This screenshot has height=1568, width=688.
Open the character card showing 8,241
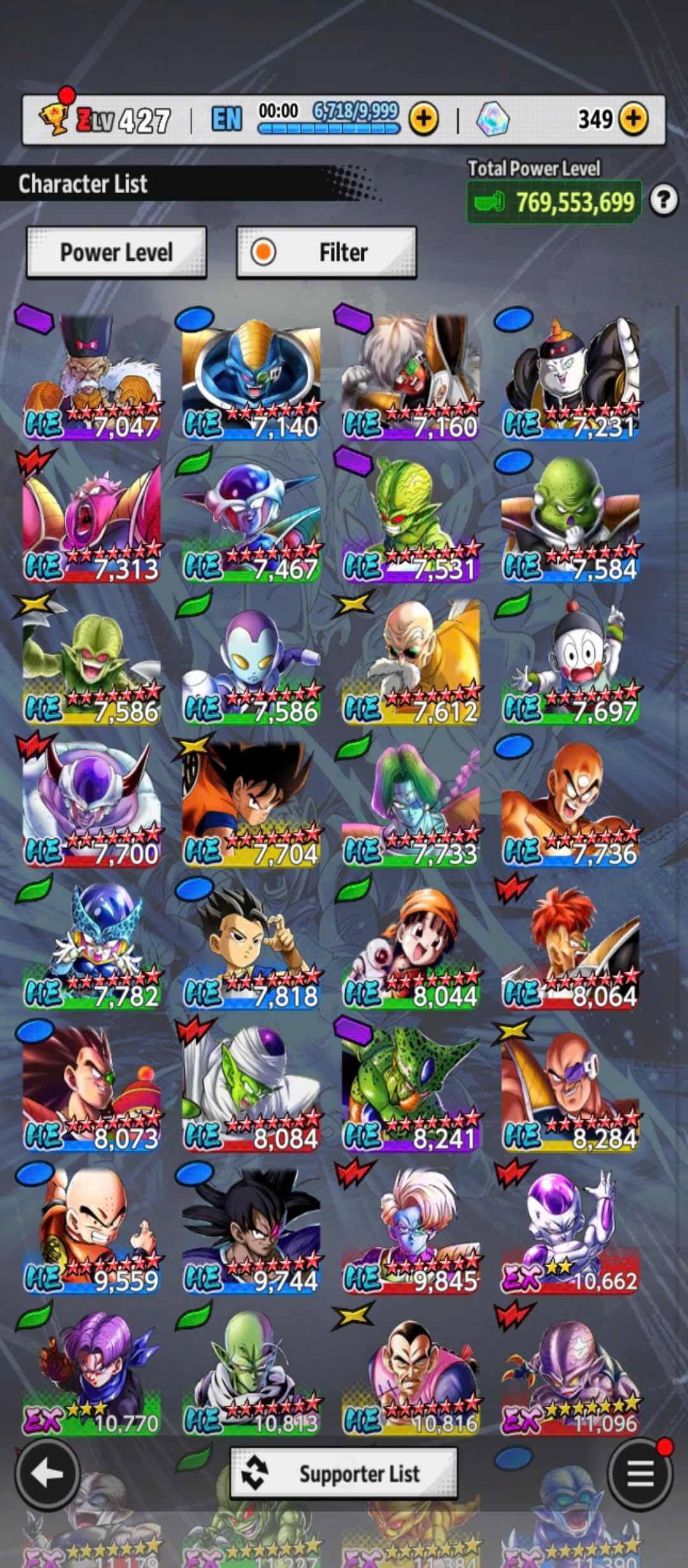tap(411, 1089)
